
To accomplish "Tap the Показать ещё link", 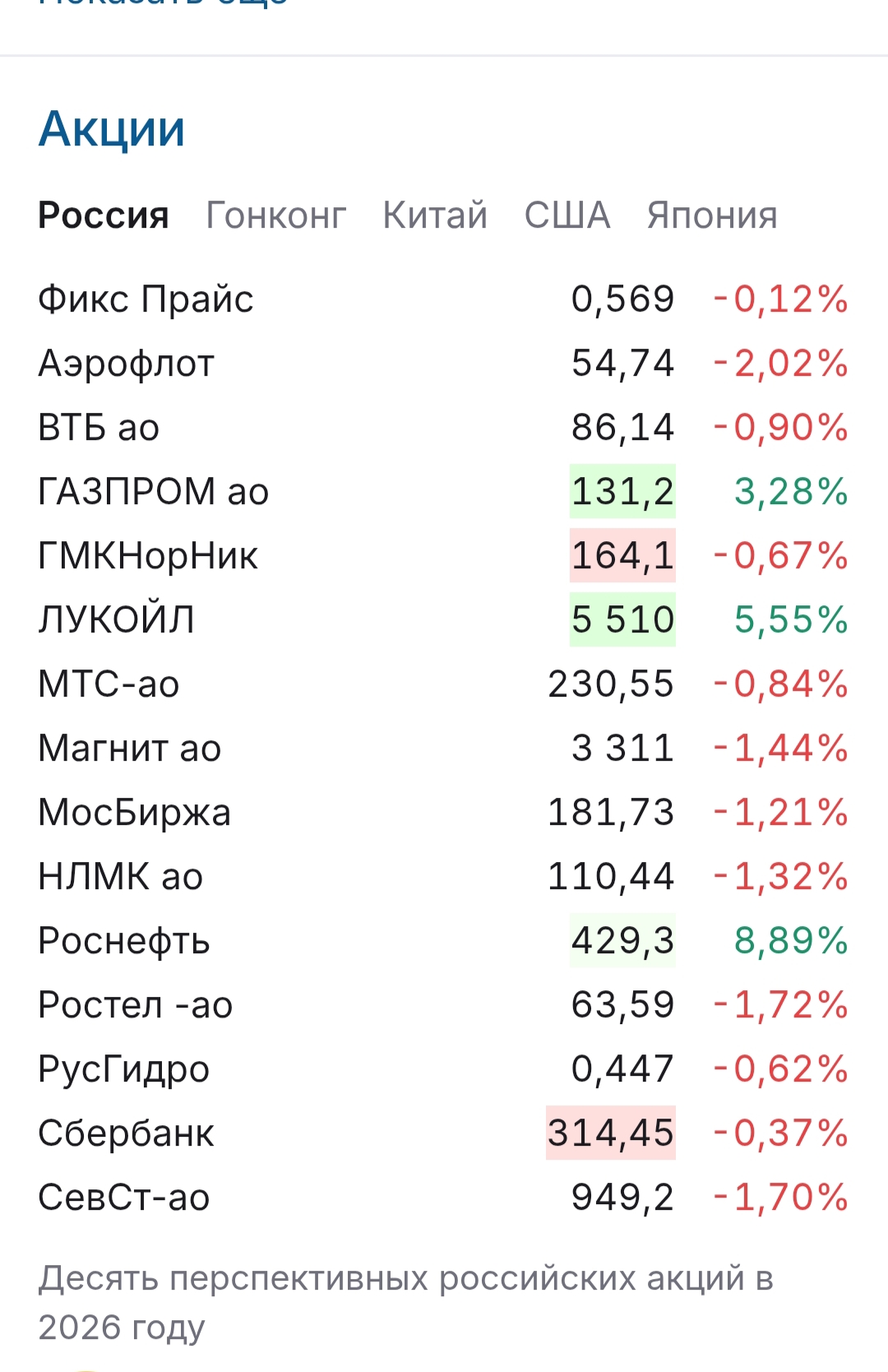I will (163, 4).
